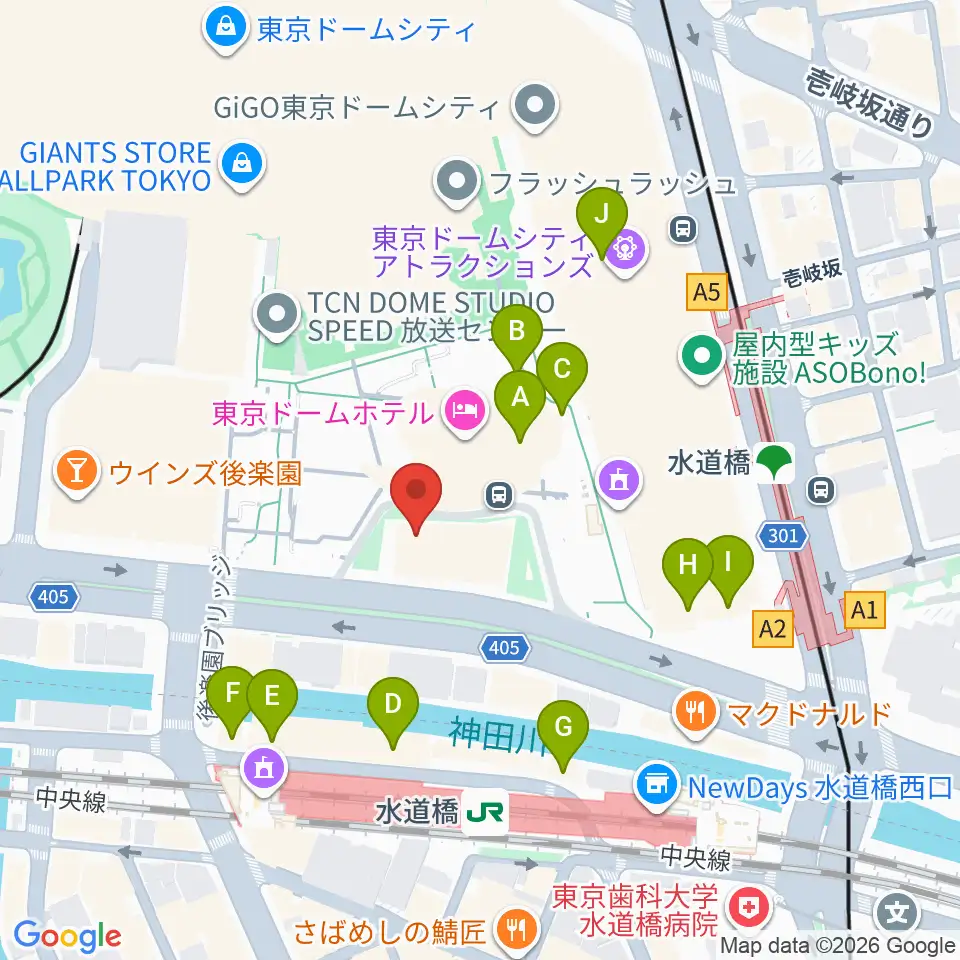
Task: Select green marker I
Action: (x=728, y=569)
